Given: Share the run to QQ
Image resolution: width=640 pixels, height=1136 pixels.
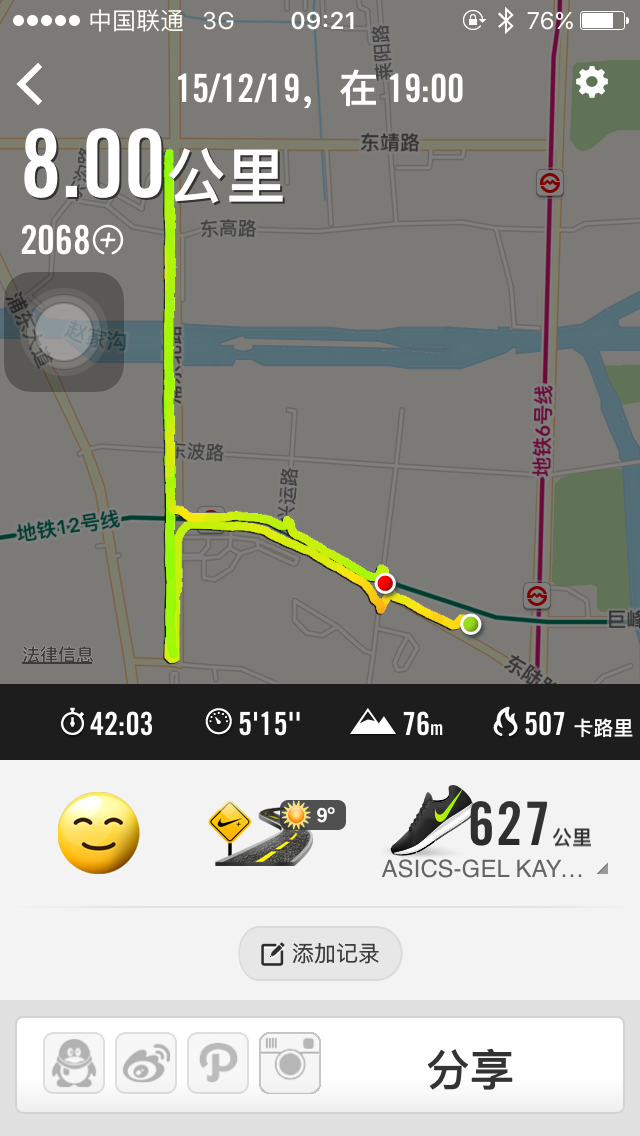Looking at the screenshot, I should 74,1063.
